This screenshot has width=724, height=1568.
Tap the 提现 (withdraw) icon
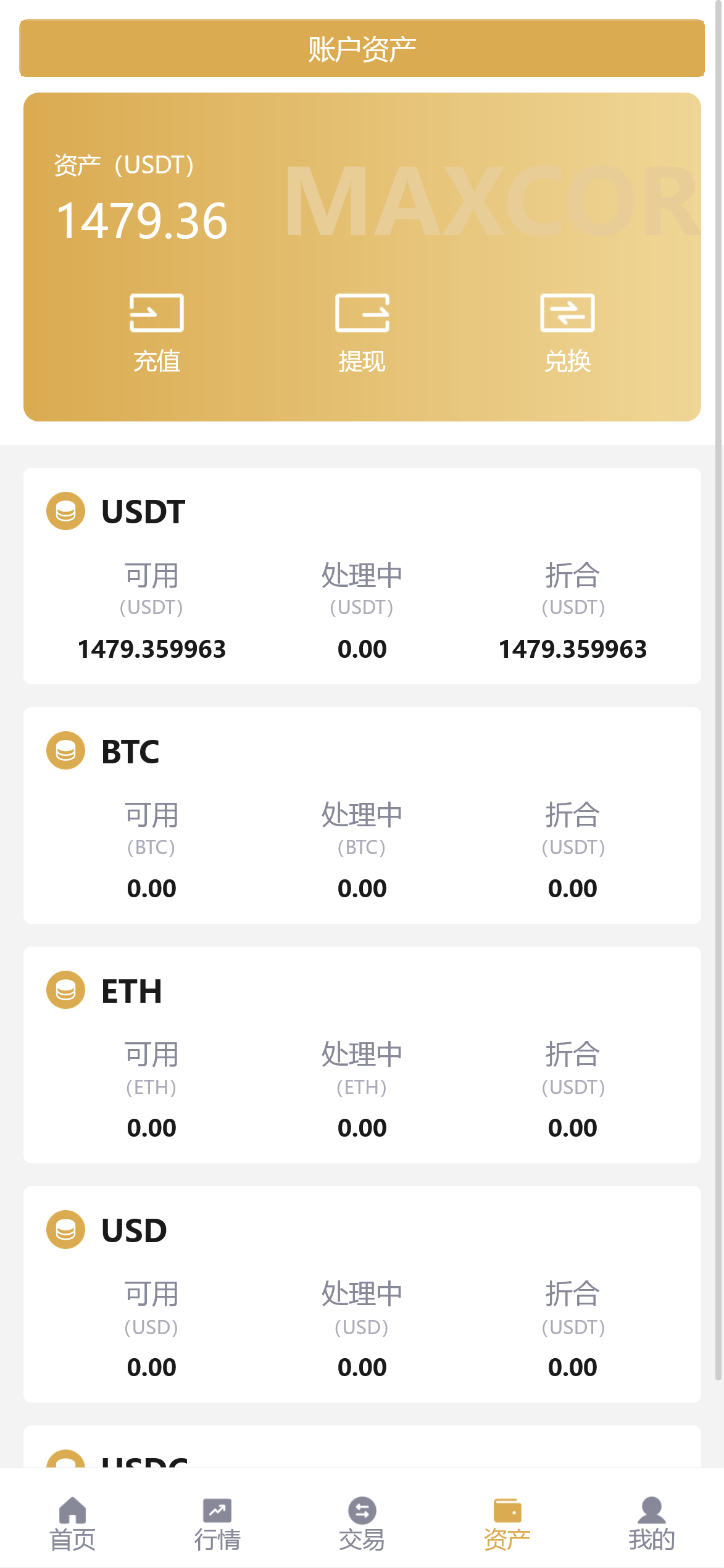tap(362, 312)
